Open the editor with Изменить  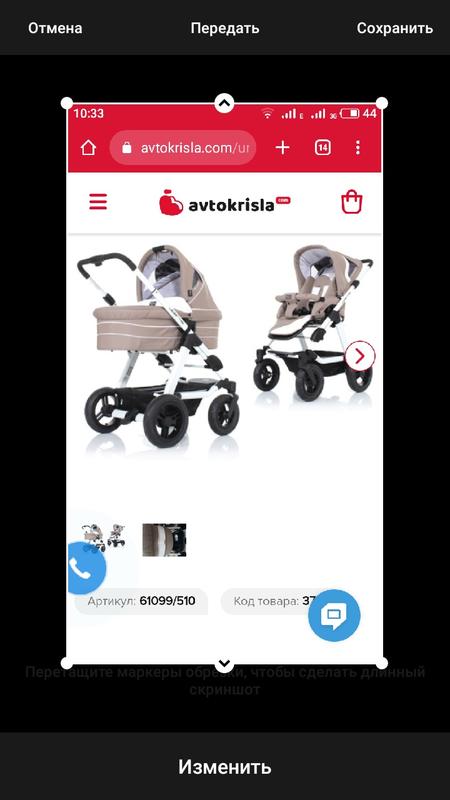click(225, 766)
